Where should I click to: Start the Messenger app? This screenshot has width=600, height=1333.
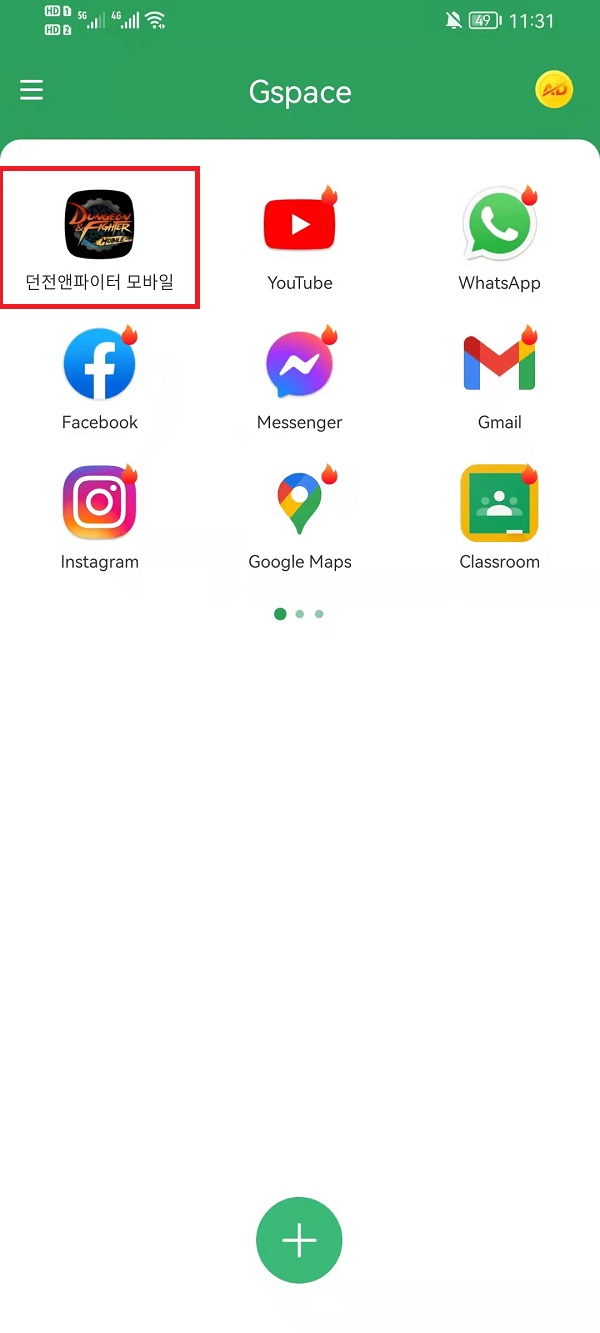point(299,363)
